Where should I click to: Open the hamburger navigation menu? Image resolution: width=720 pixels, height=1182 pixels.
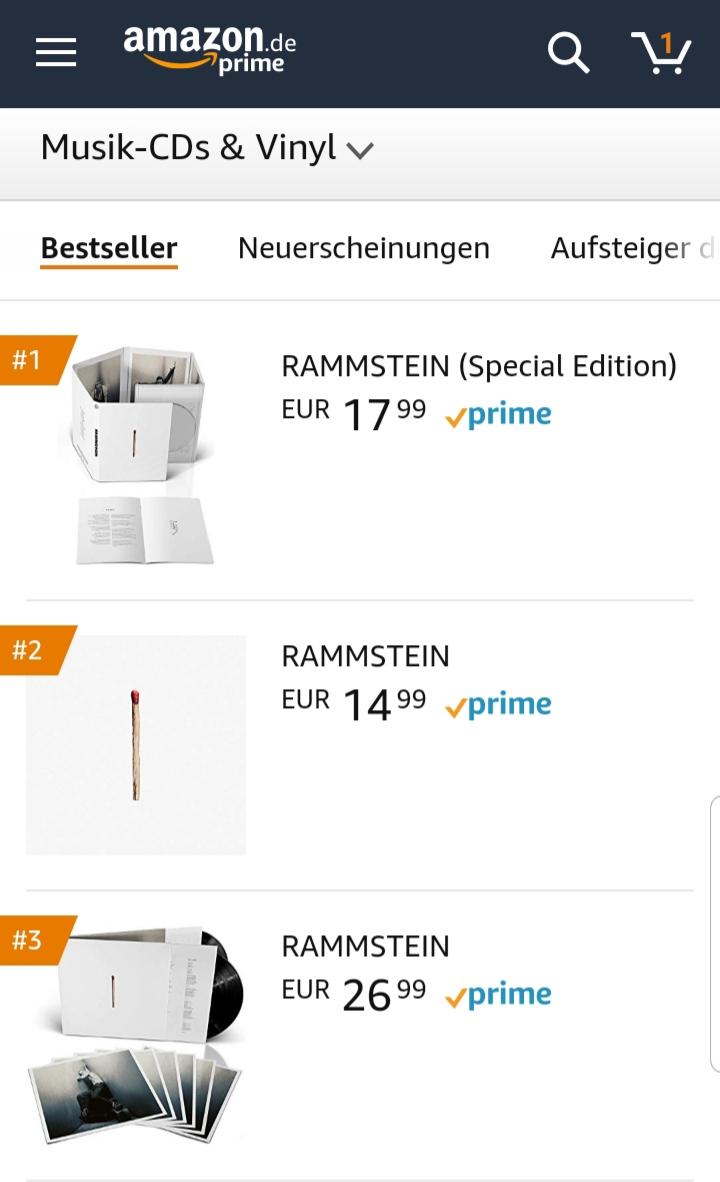tap(56, 52)
